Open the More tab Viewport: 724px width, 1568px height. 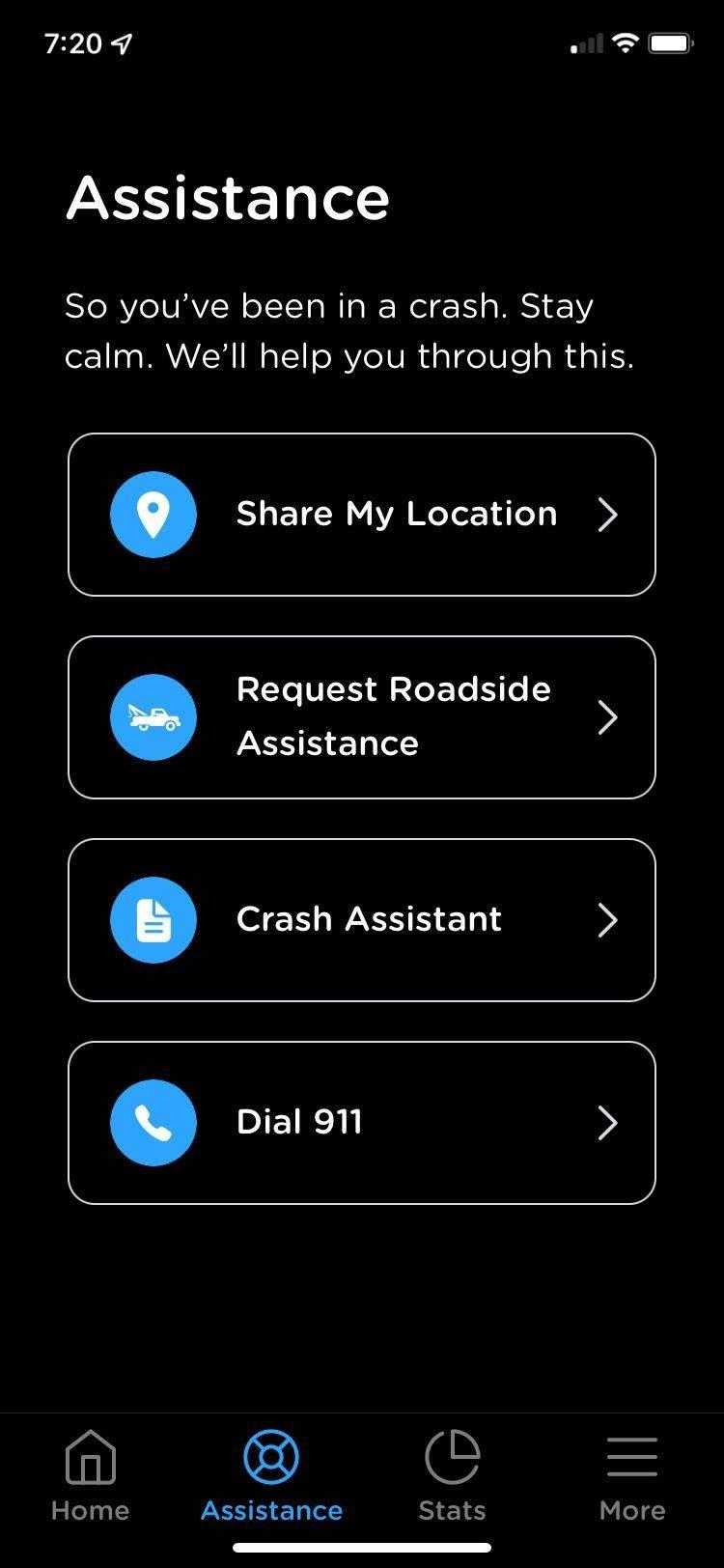point(632,1477)
